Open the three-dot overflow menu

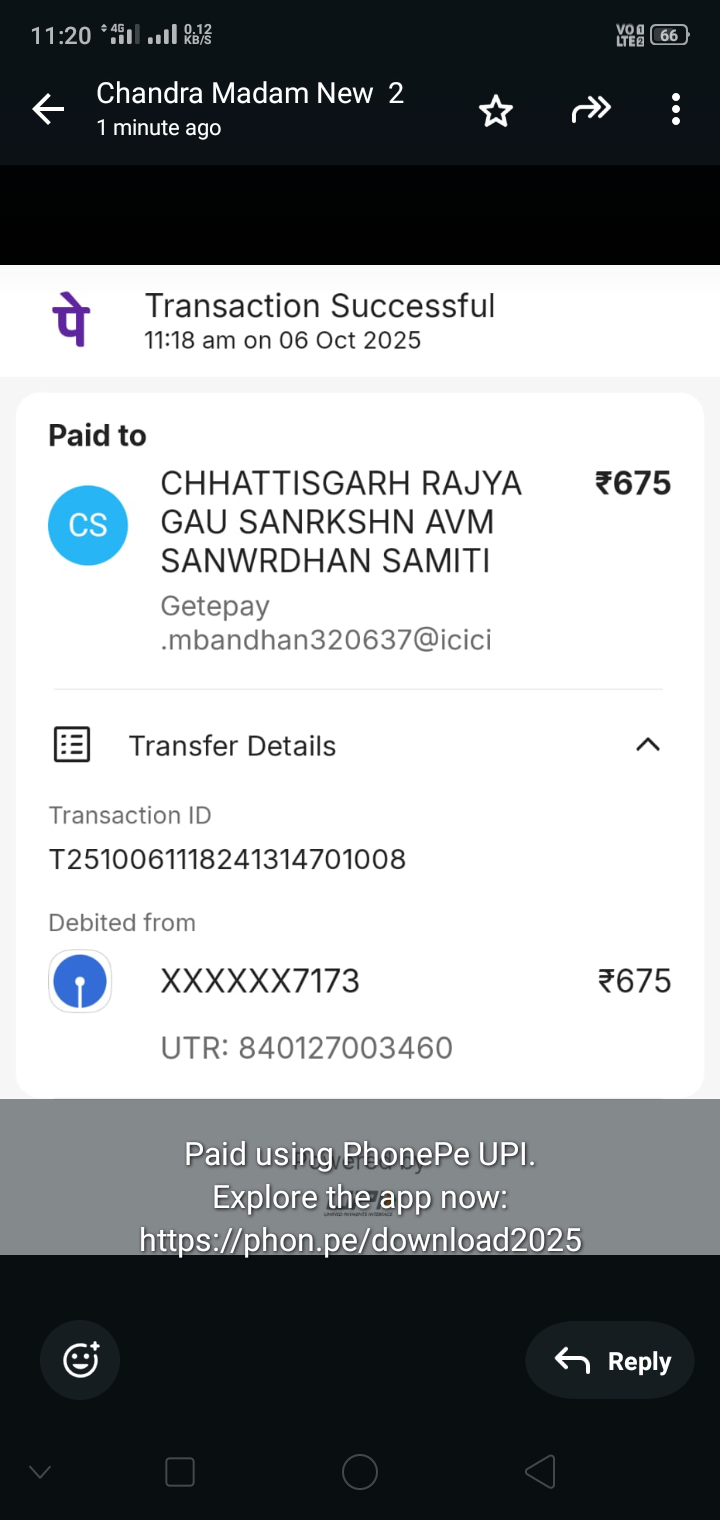676,110
